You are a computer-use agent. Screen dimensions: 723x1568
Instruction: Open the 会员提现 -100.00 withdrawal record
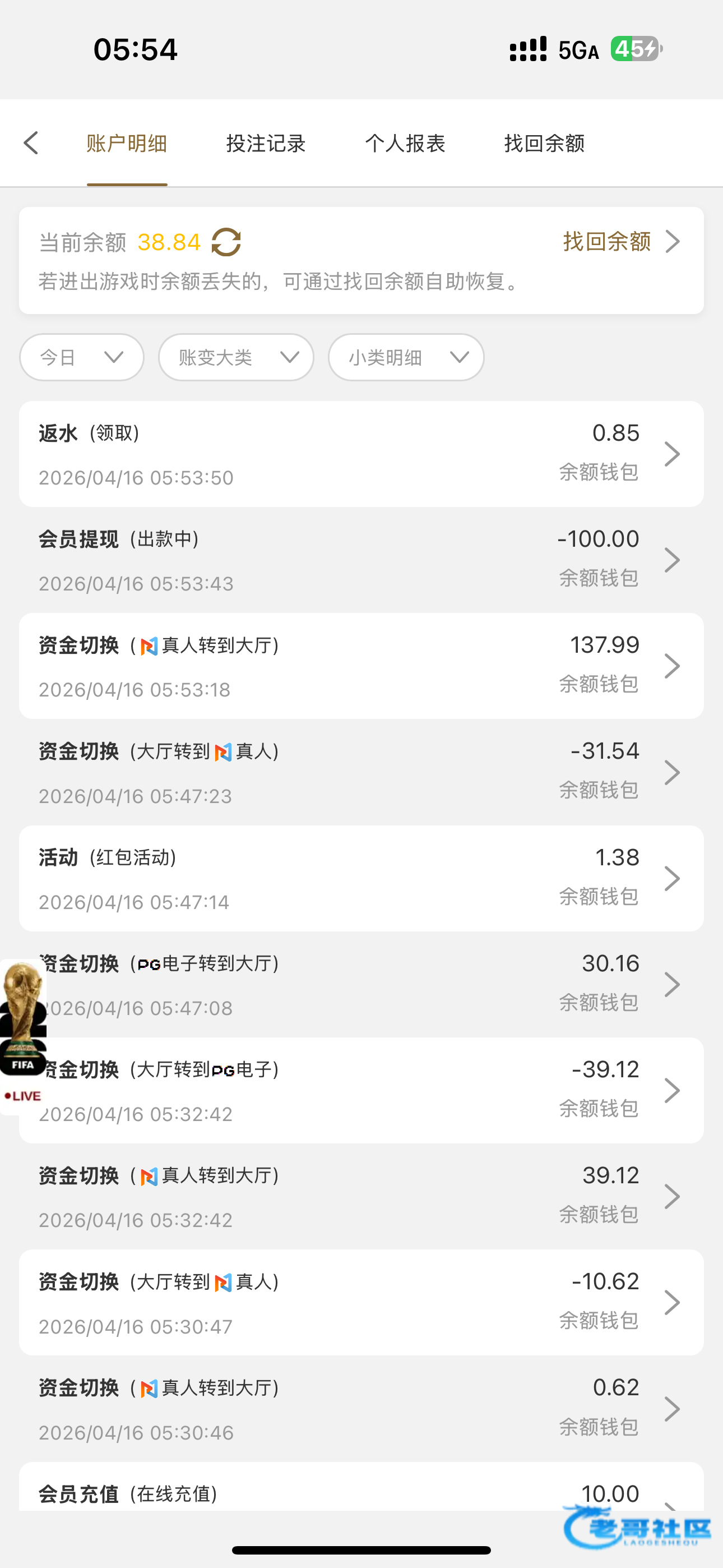click(x=361, y=560)
